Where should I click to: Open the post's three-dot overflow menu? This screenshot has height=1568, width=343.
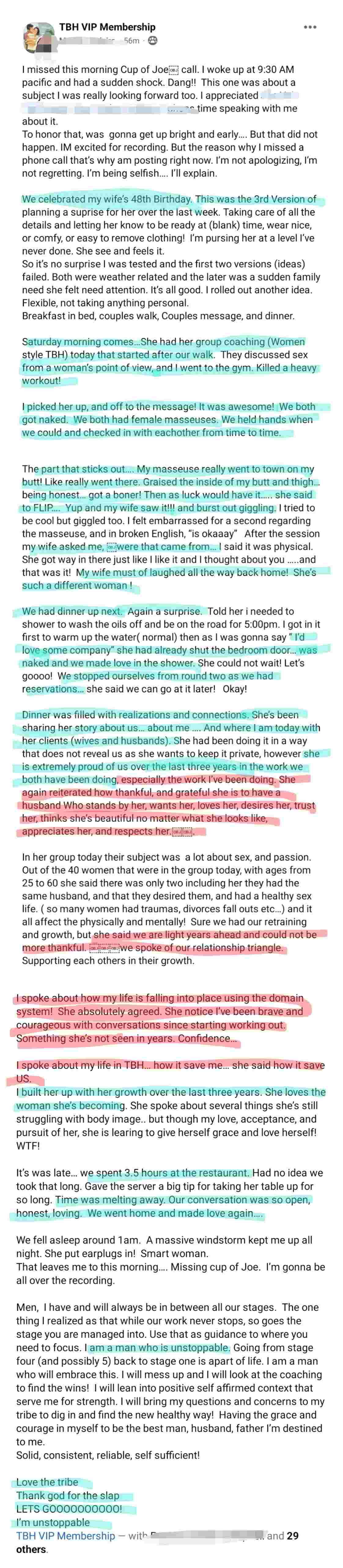(x=310, y=28)
